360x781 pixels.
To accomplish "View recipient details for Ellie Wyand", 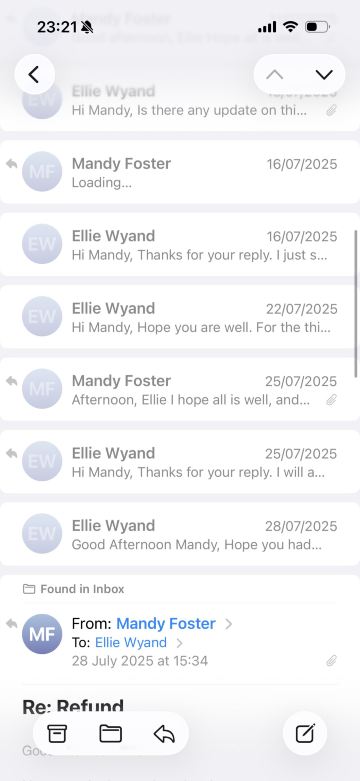I will (x=131, y=643).
